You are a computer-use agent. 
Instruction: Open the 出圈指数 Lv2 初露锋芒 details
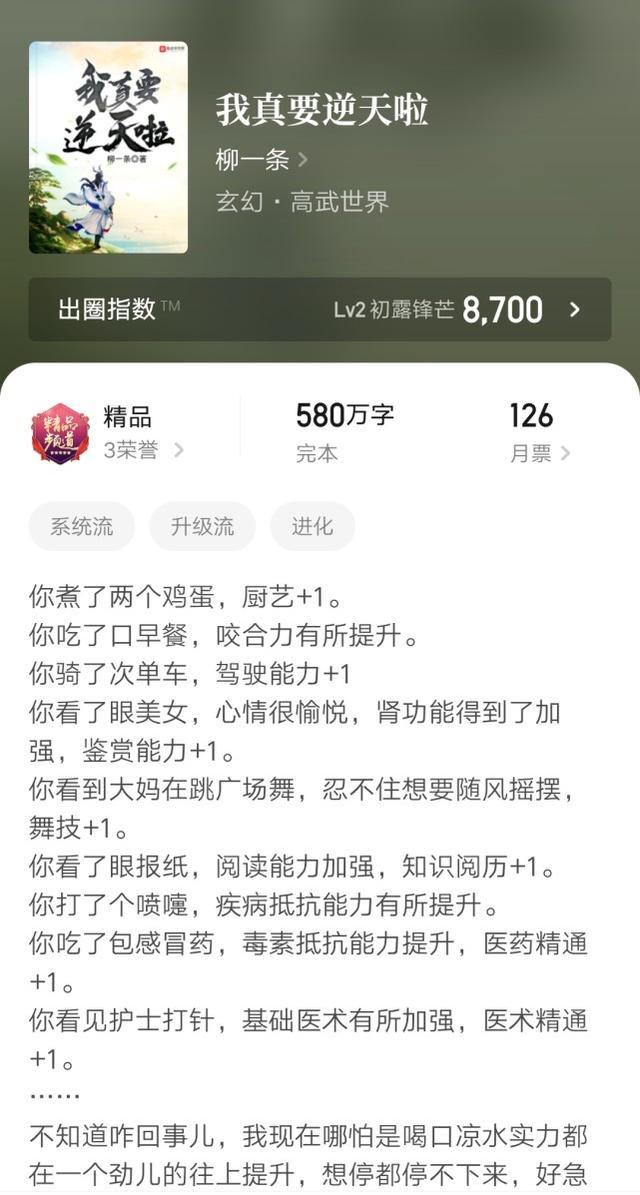[x=320, y=309]
